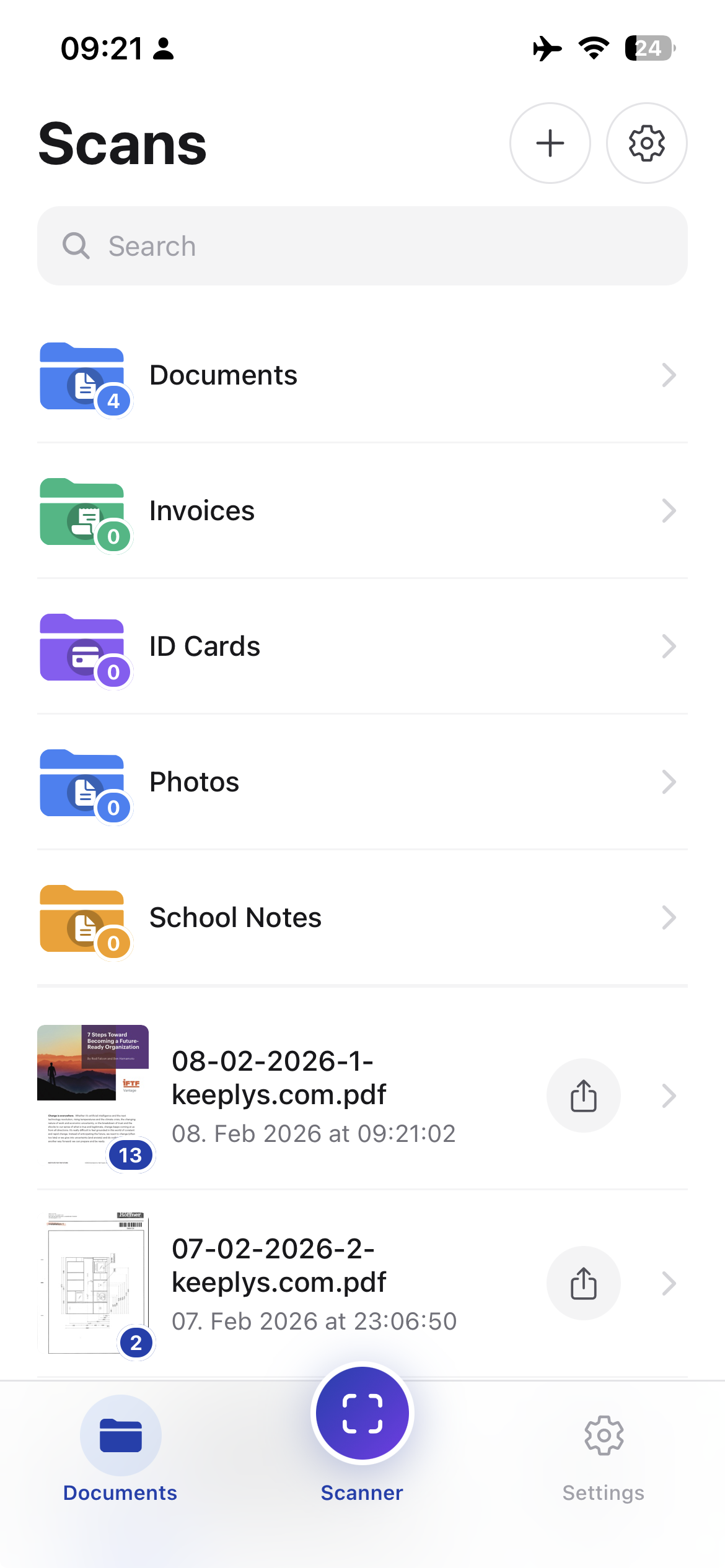Tap the magnifying glass in the search bar
Screen dimensions: 725x1568
point(76,245)
